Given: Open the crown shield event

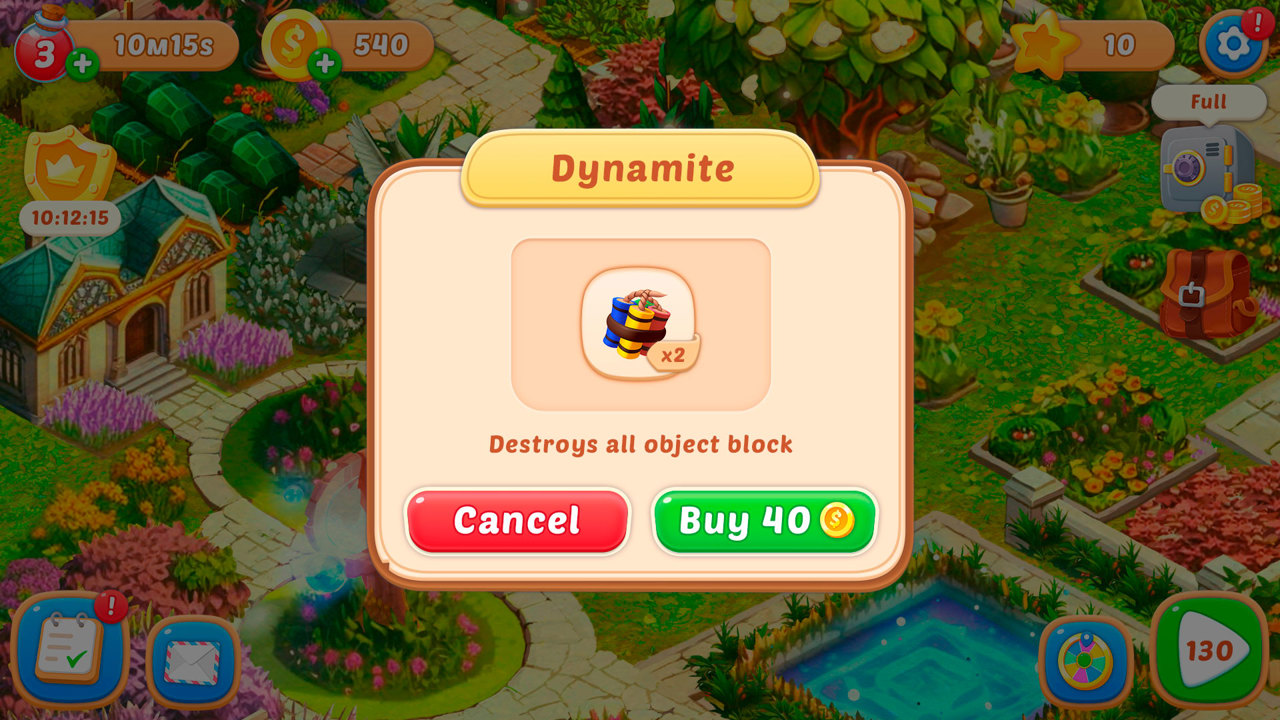Looking at the screenshot, I should pos(69,165).
